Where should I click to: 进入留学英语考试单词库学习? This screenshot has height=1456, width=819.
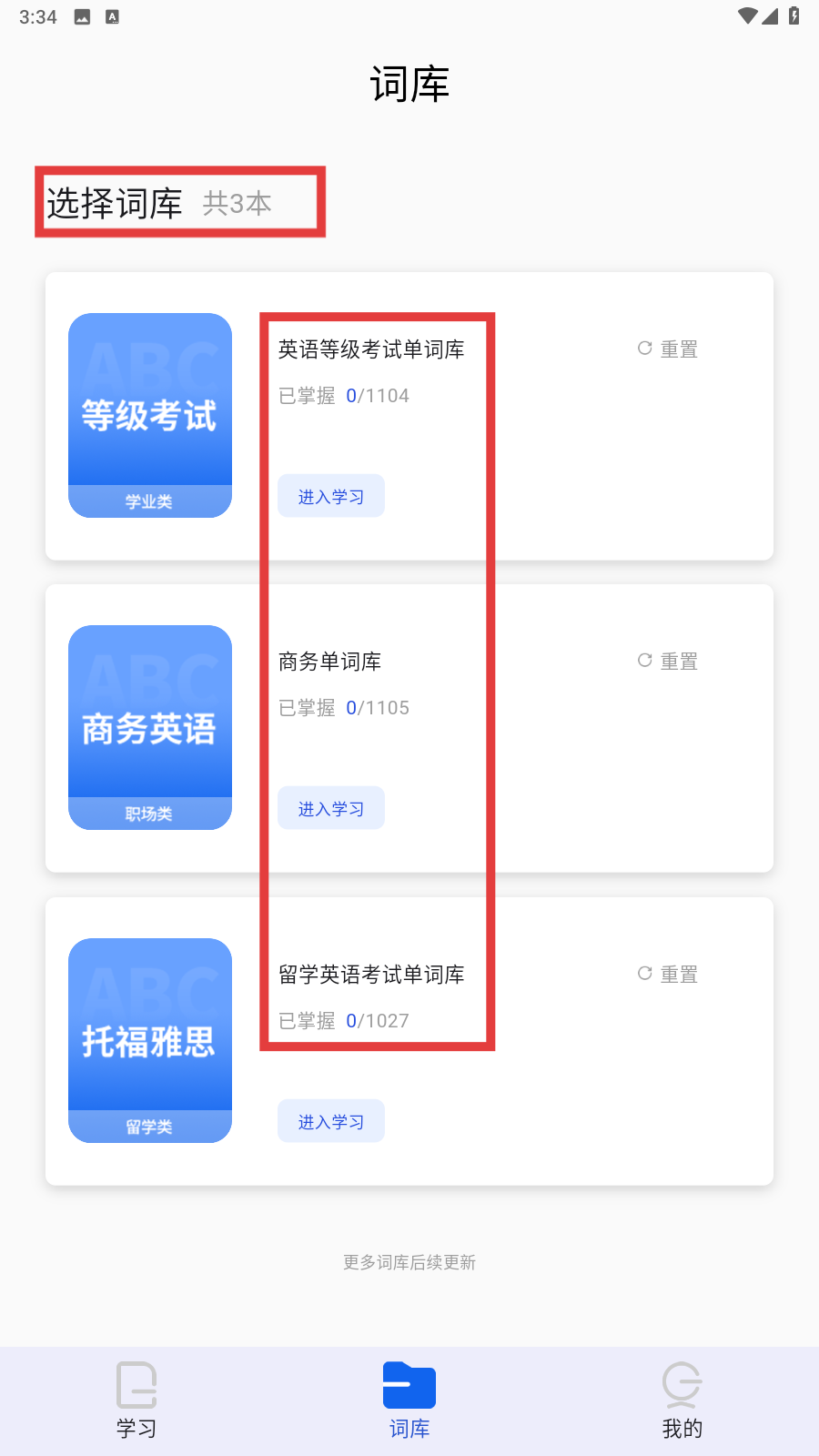pyautogui.click(x=331, y=1121)
